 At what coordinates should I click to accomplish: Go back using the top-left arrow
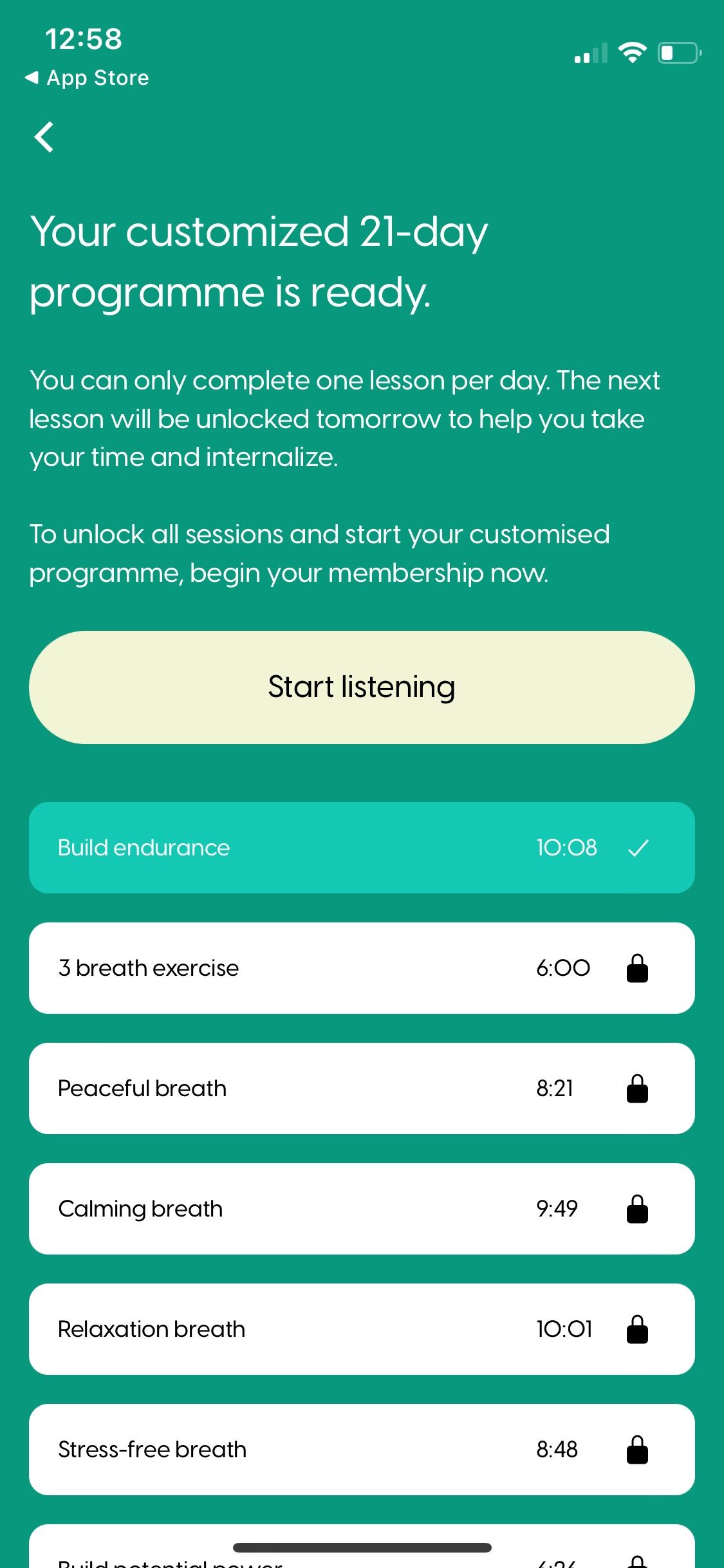click(44, 137)
